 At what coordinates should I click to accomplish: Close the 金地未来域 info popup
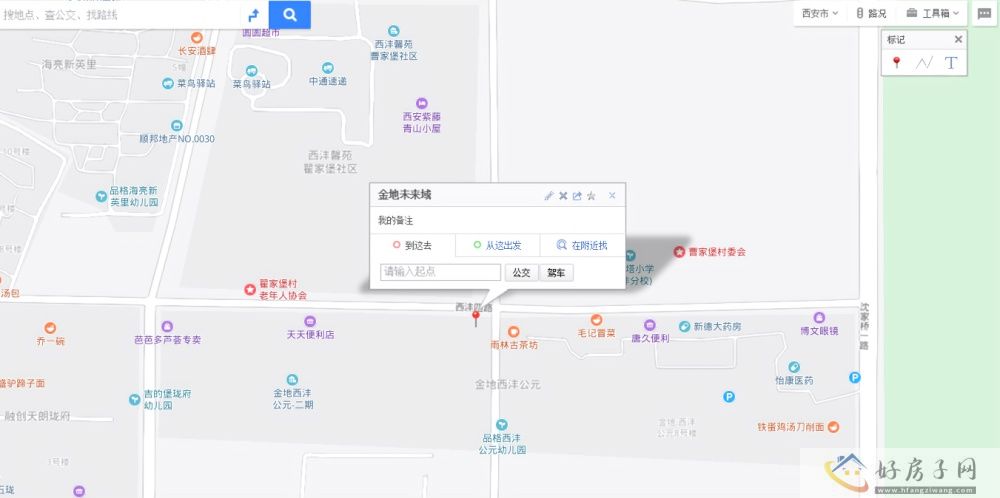click(612, 196)
